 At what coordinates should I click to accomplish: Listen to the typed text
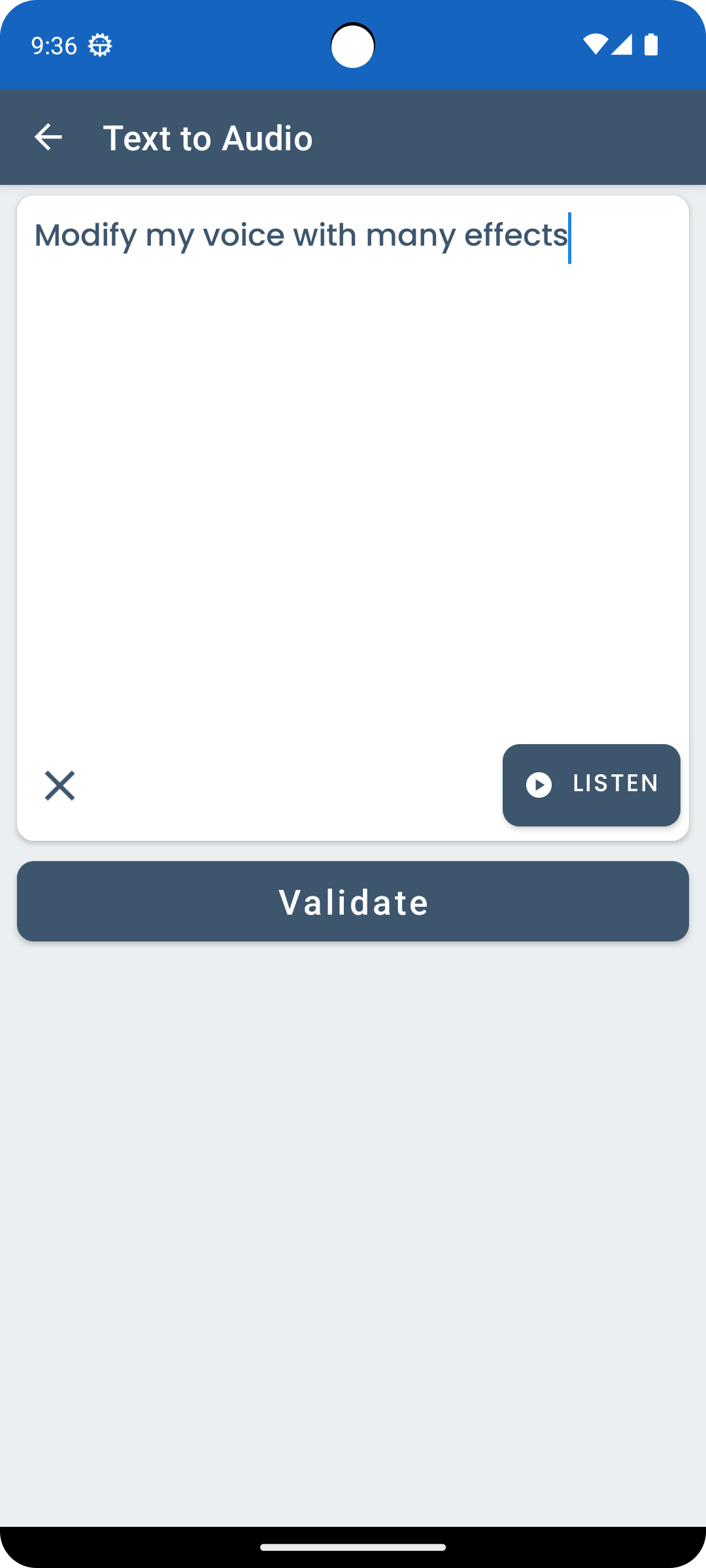tap(592, 785)
